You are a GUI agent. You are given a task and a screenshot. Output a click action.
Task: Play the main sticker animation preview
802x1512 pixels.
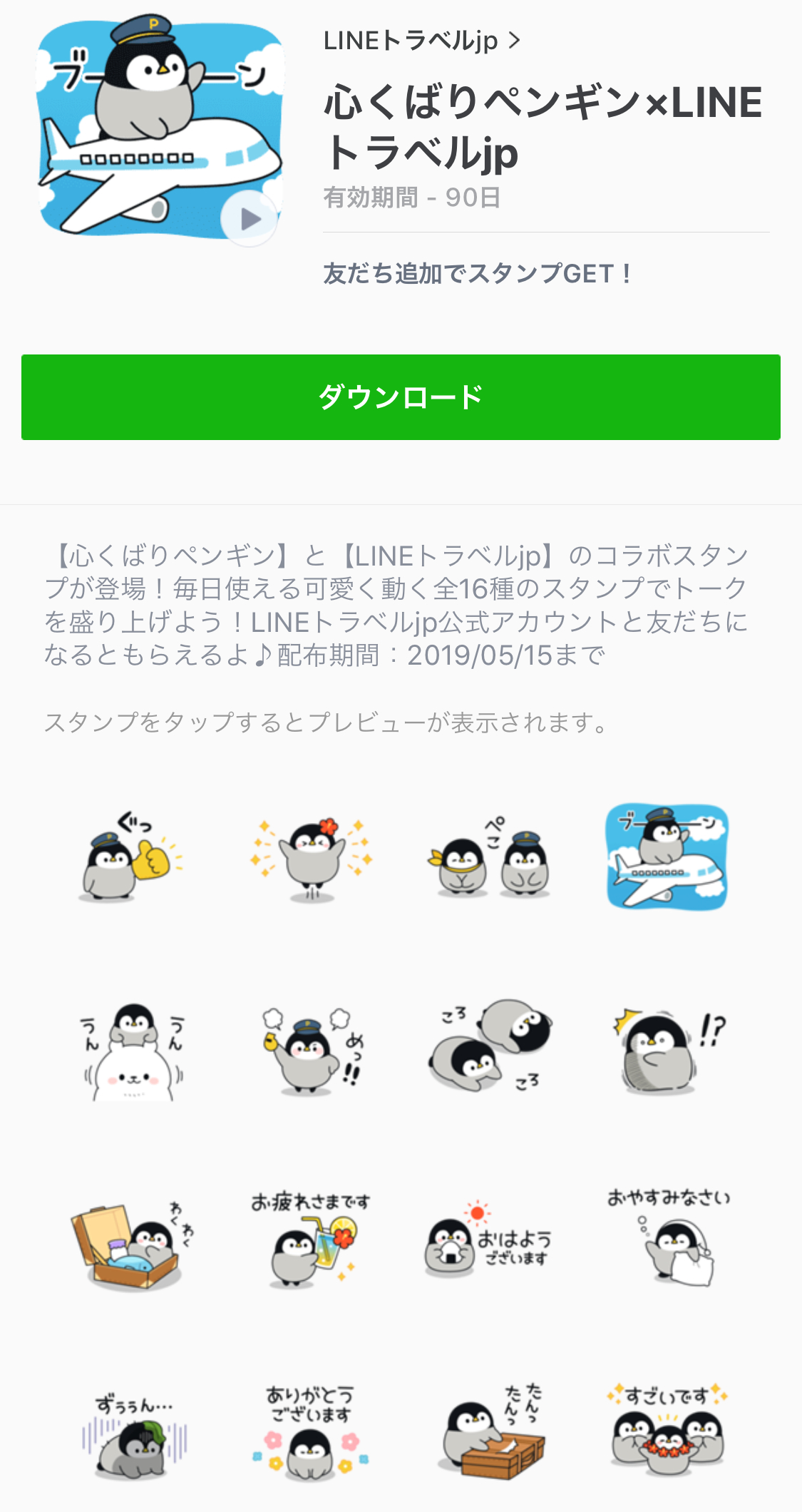(x=249, y=218)
